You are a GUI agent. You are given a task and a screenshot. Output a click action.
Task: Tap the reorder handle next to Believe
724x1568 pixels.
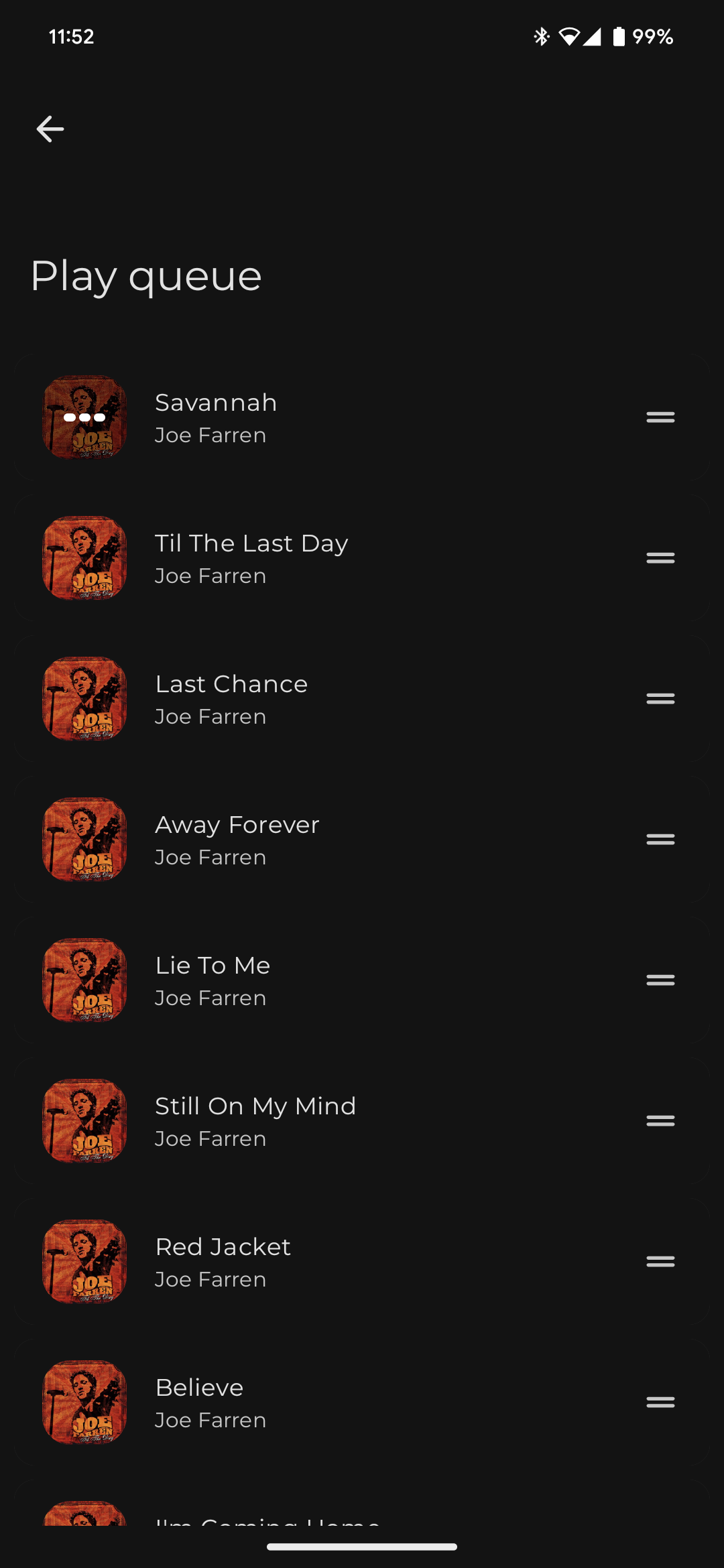(660, 1402)
